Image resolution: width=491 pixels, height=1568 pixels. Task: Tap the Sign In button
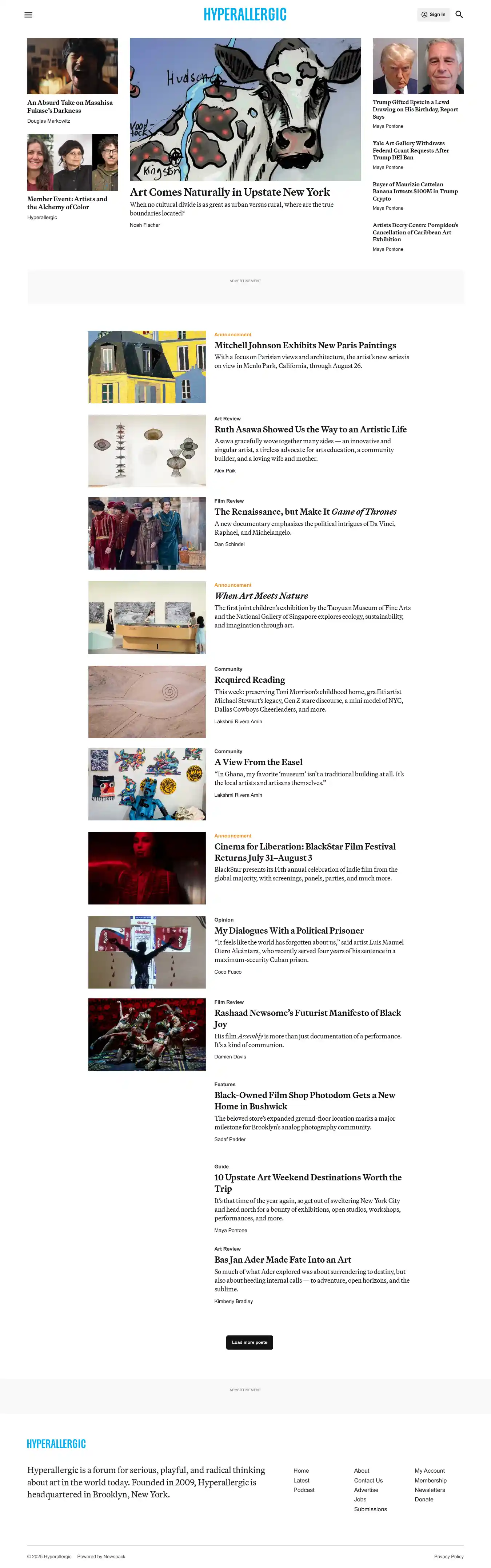[433, 15]
